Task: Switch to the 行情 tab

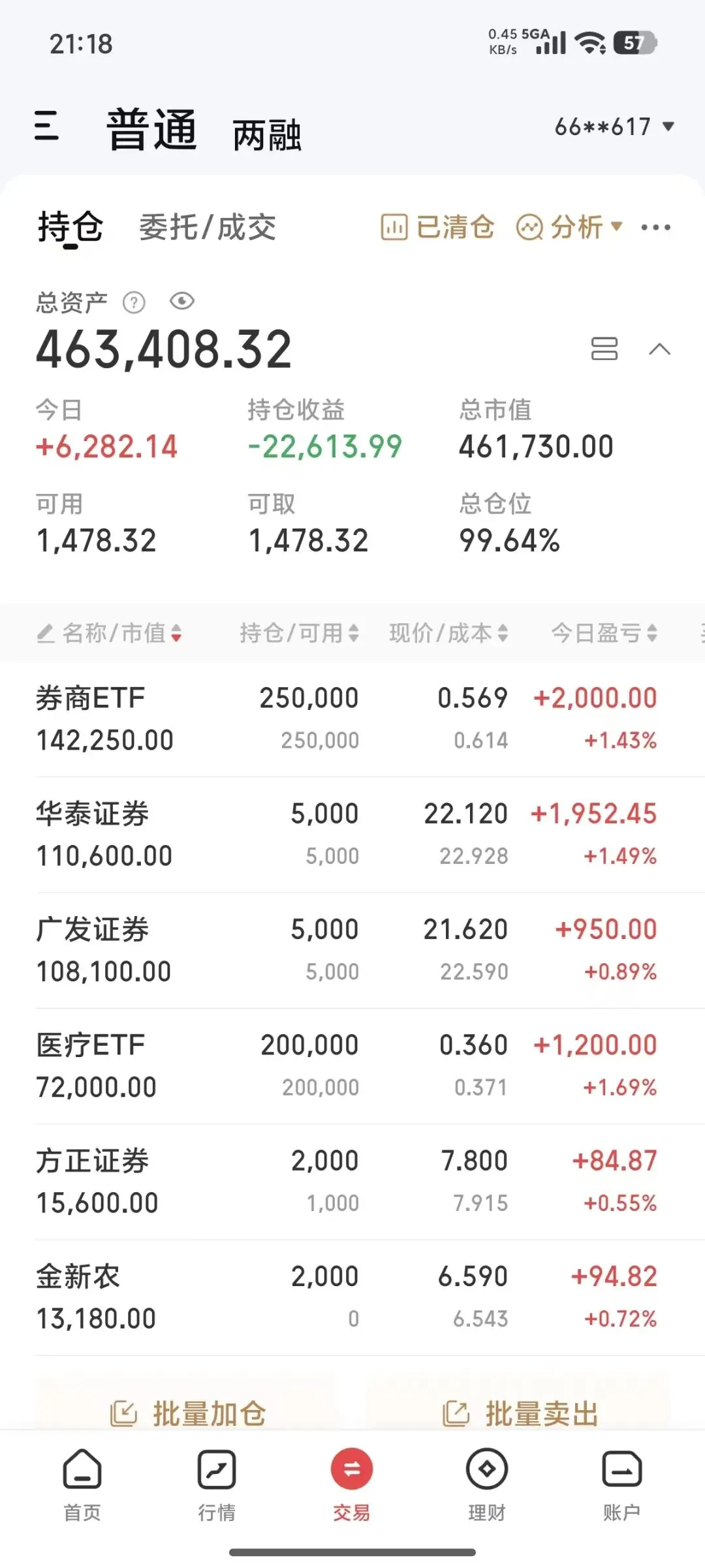Action: pyautogui.click(x=217, y=1484)
